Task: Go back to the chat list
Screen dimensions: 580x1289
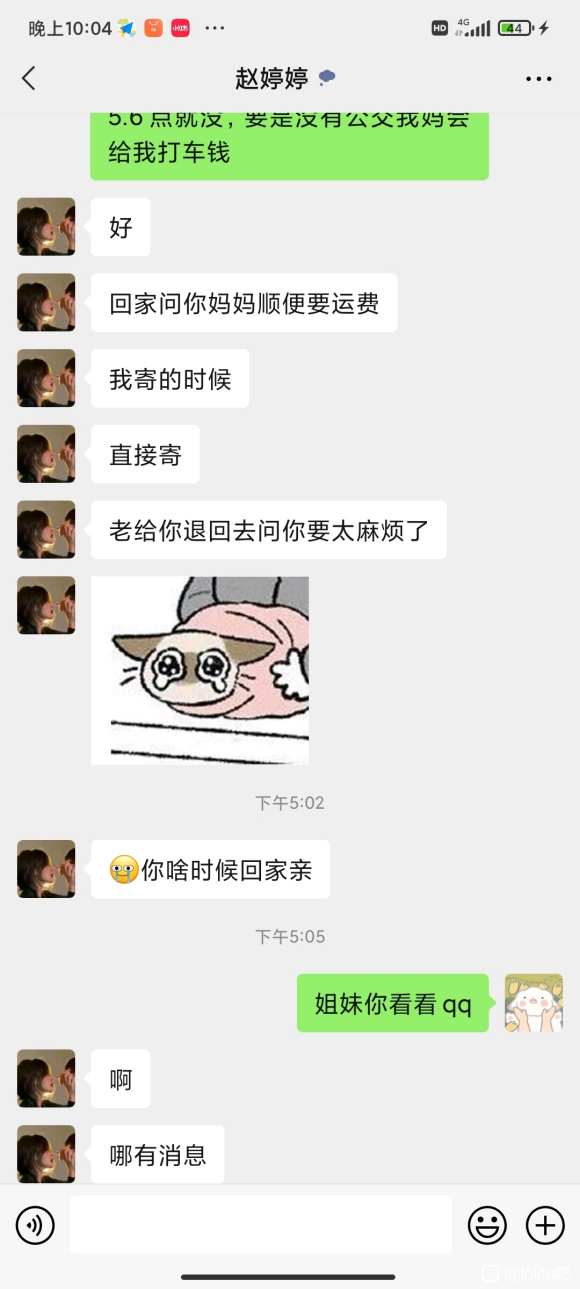Action: tap(29, 79)
